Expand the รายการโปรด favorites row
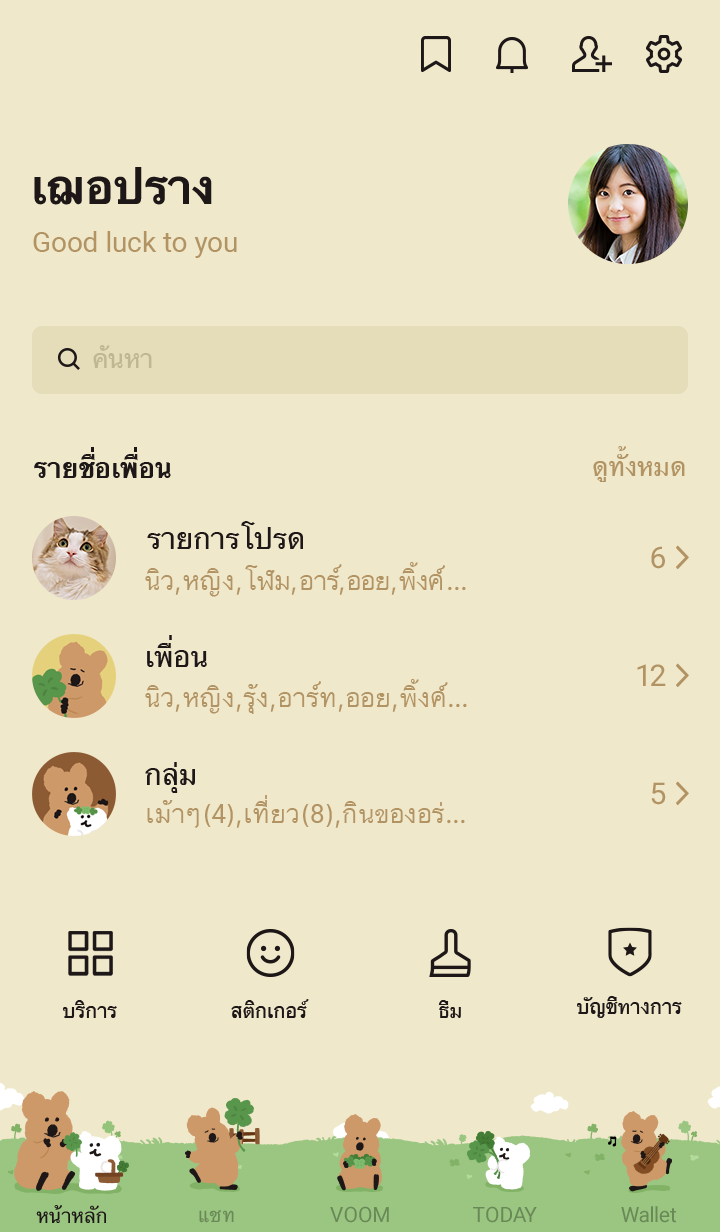 coord(360,558)
